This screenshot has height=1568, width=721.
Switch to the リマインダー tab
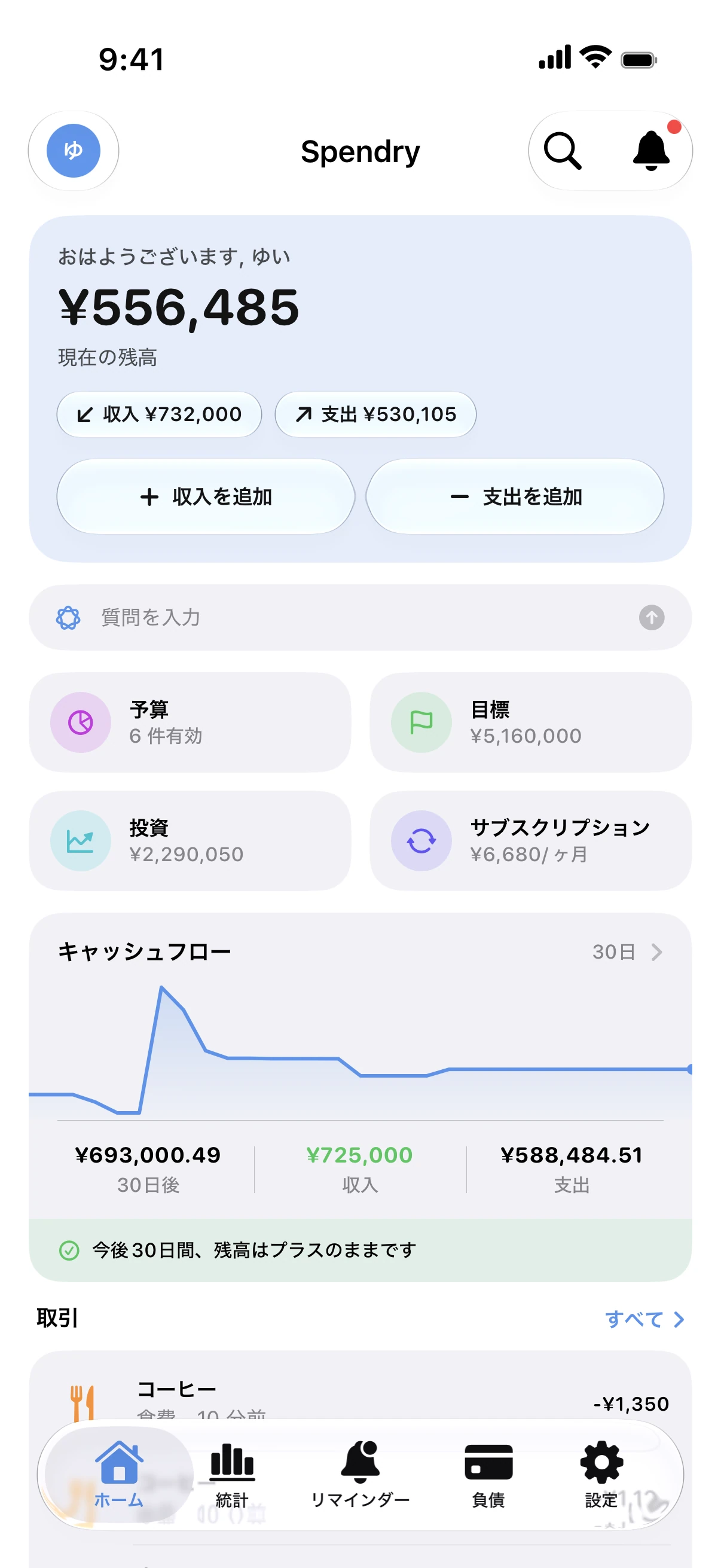(x=360, y=1474)
